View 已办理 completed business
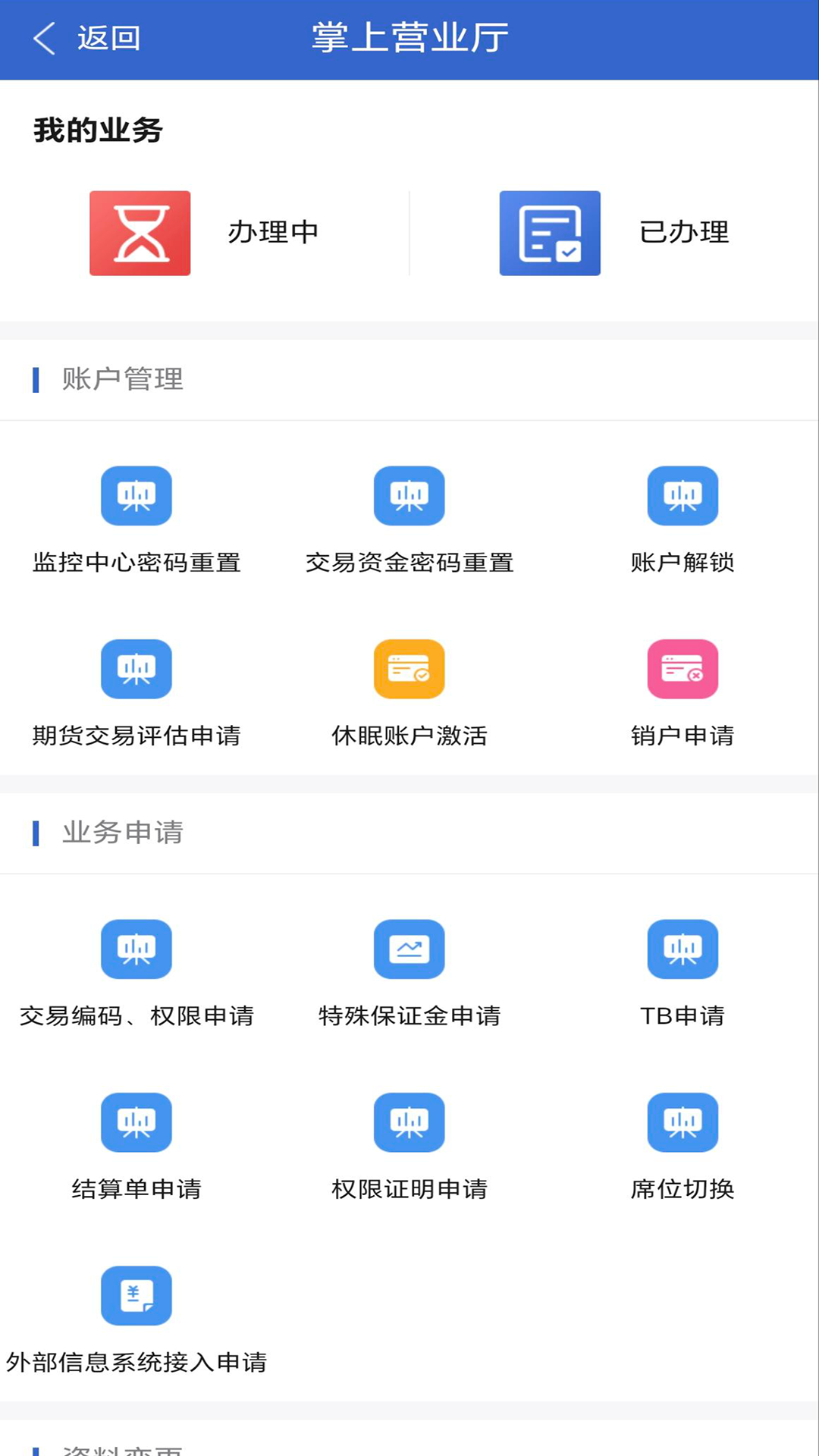This screenshot has width=819, height=1456. [x=614, y=233]
